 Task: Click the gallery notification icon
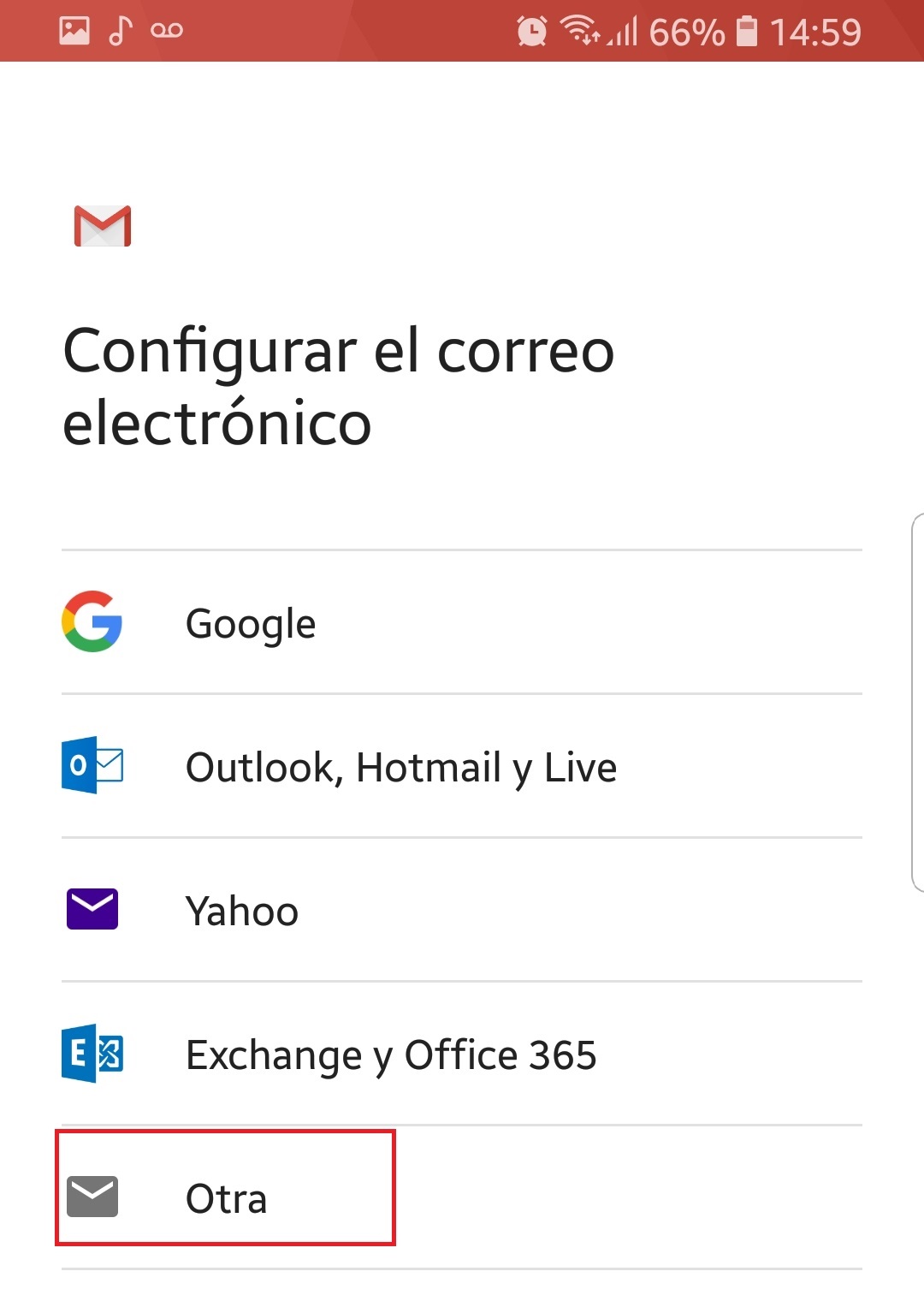[x=75, y=30]
